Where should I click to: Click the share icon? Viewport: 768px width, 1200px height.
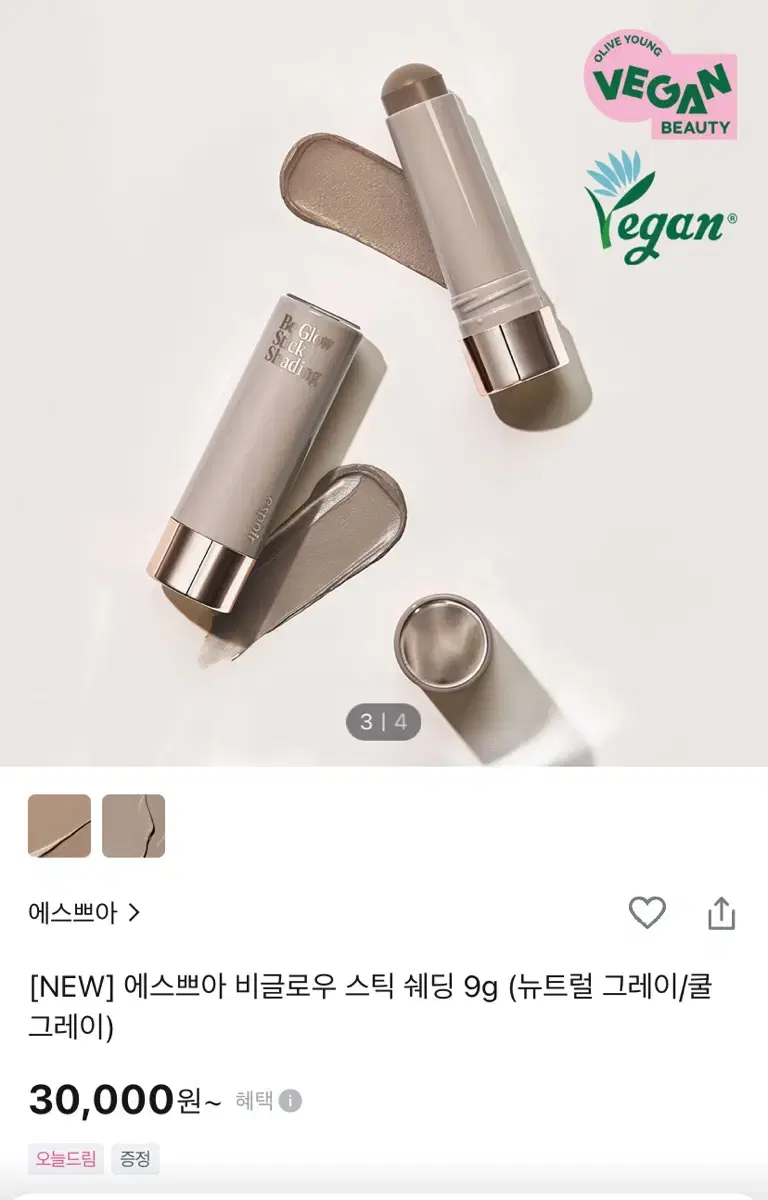point(722,912)
